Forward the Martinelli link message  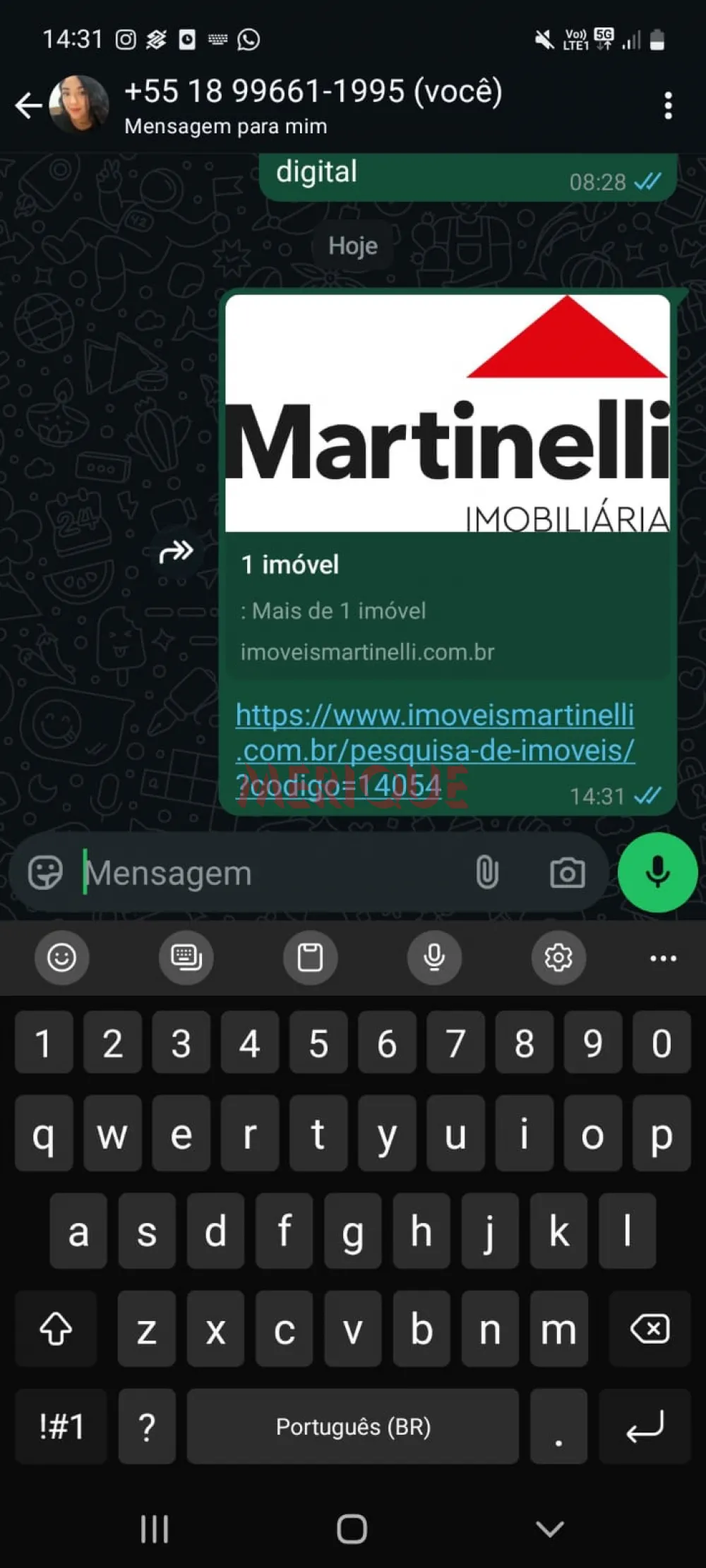click(x=176, y=551)
